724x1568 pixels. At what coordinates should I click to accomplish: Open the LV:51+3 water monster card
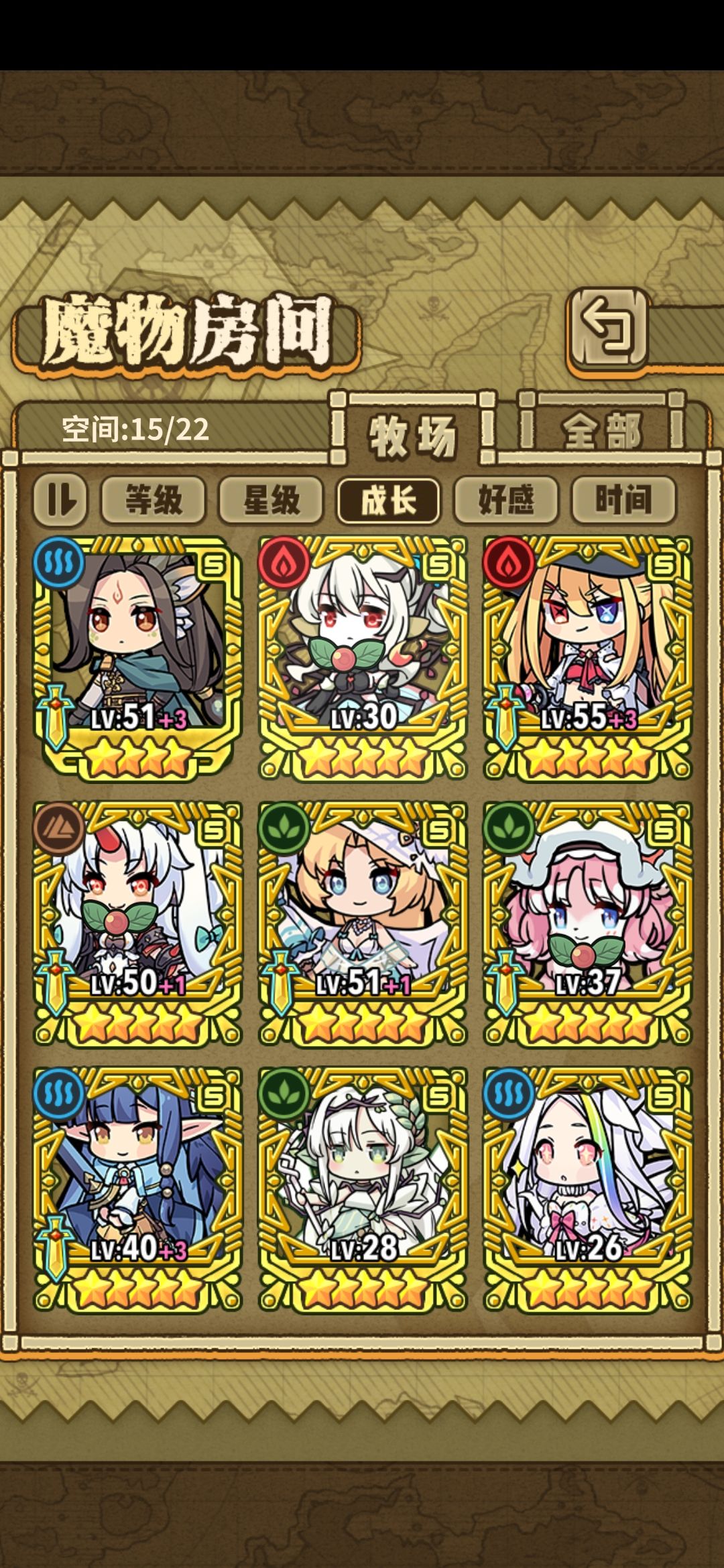point(137,658)
